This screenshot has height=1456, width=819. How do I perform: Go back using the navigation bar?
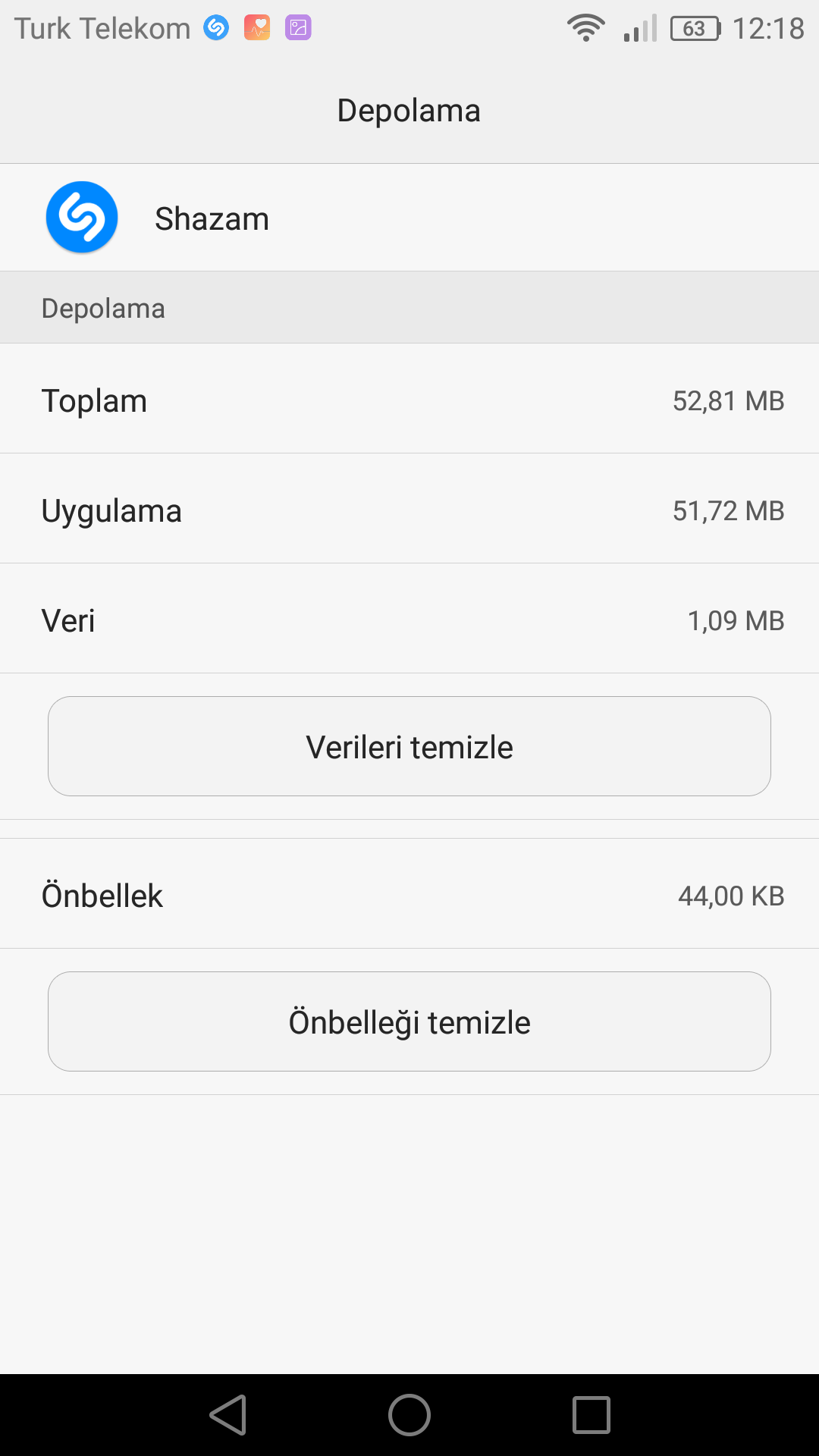click(x=227, y=1415)
